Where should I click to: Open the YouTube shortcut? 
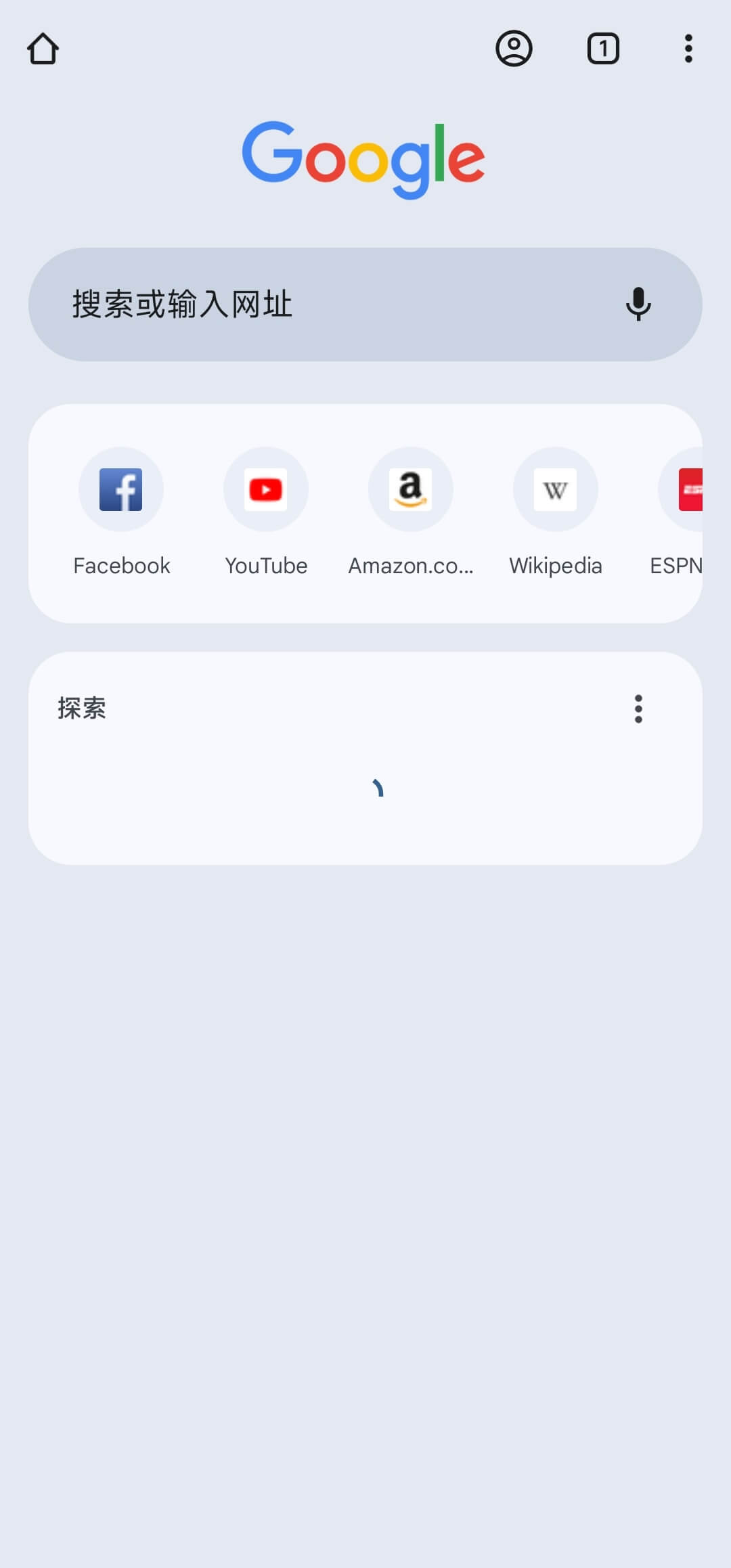(266, 512)
